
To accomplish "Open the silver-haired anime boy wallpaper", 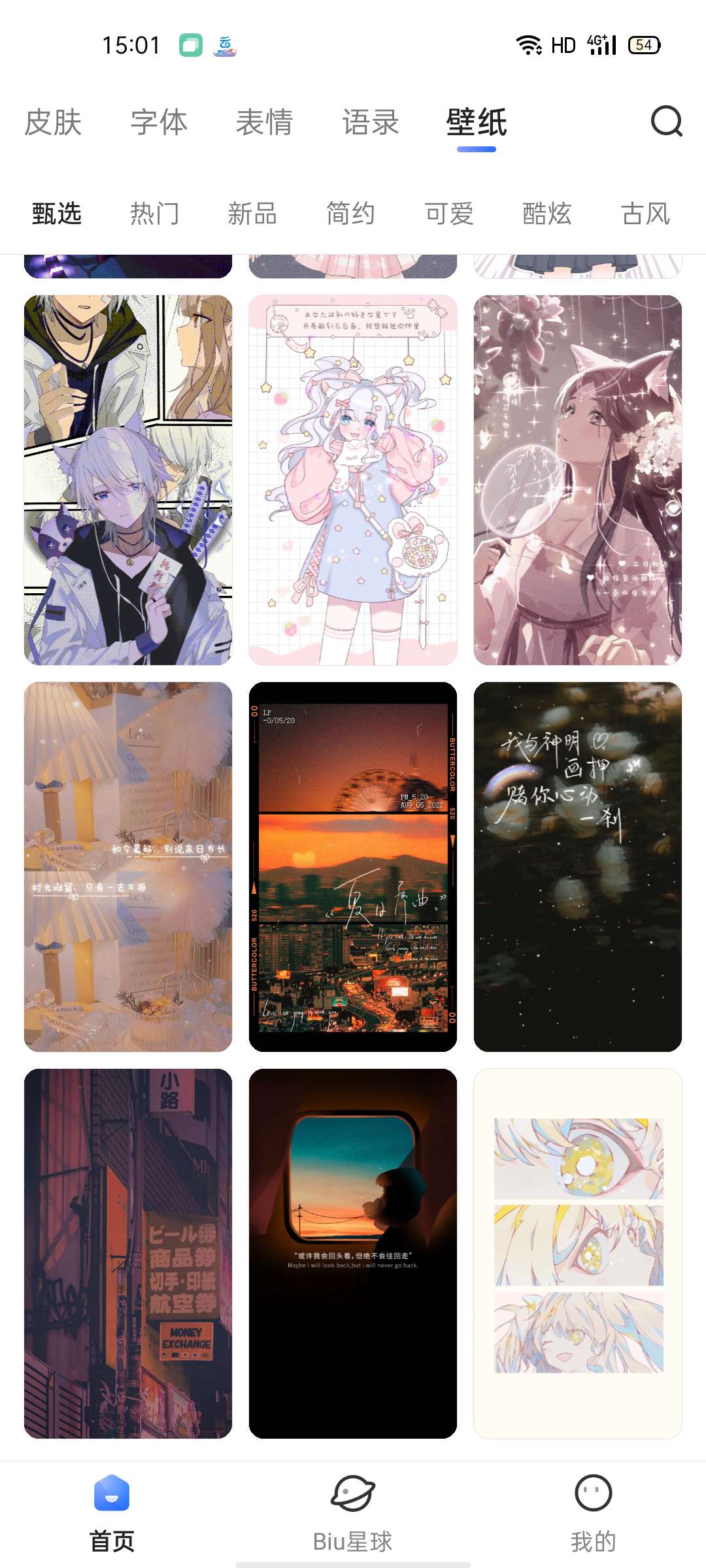I will tap(128, 480).
